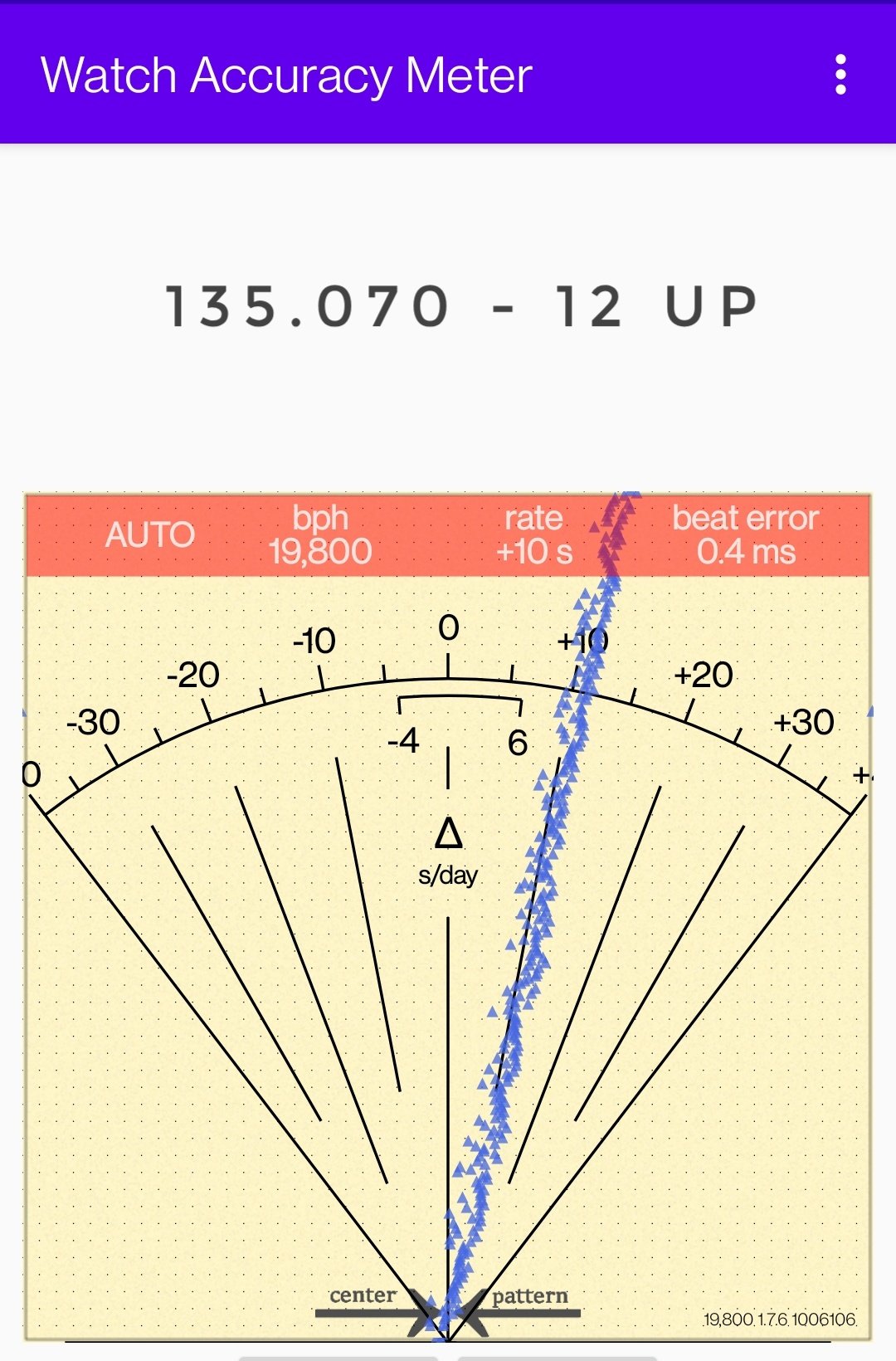Edit the 135.070 - 12 UP note field

click(x=461, y=306)
